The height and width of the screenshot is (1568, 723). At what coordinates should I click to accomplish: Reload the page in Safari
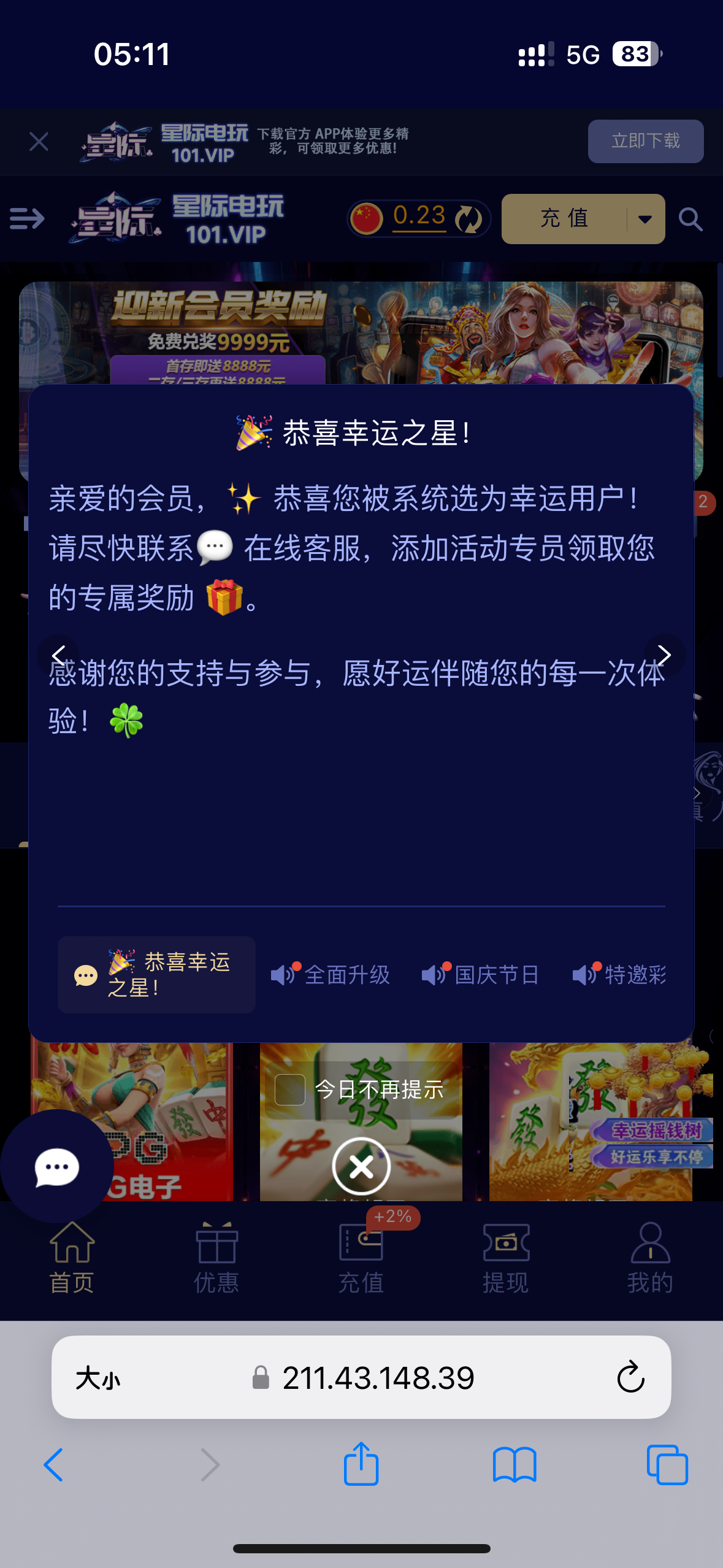pyautogui.click(x=630, y=1378)
